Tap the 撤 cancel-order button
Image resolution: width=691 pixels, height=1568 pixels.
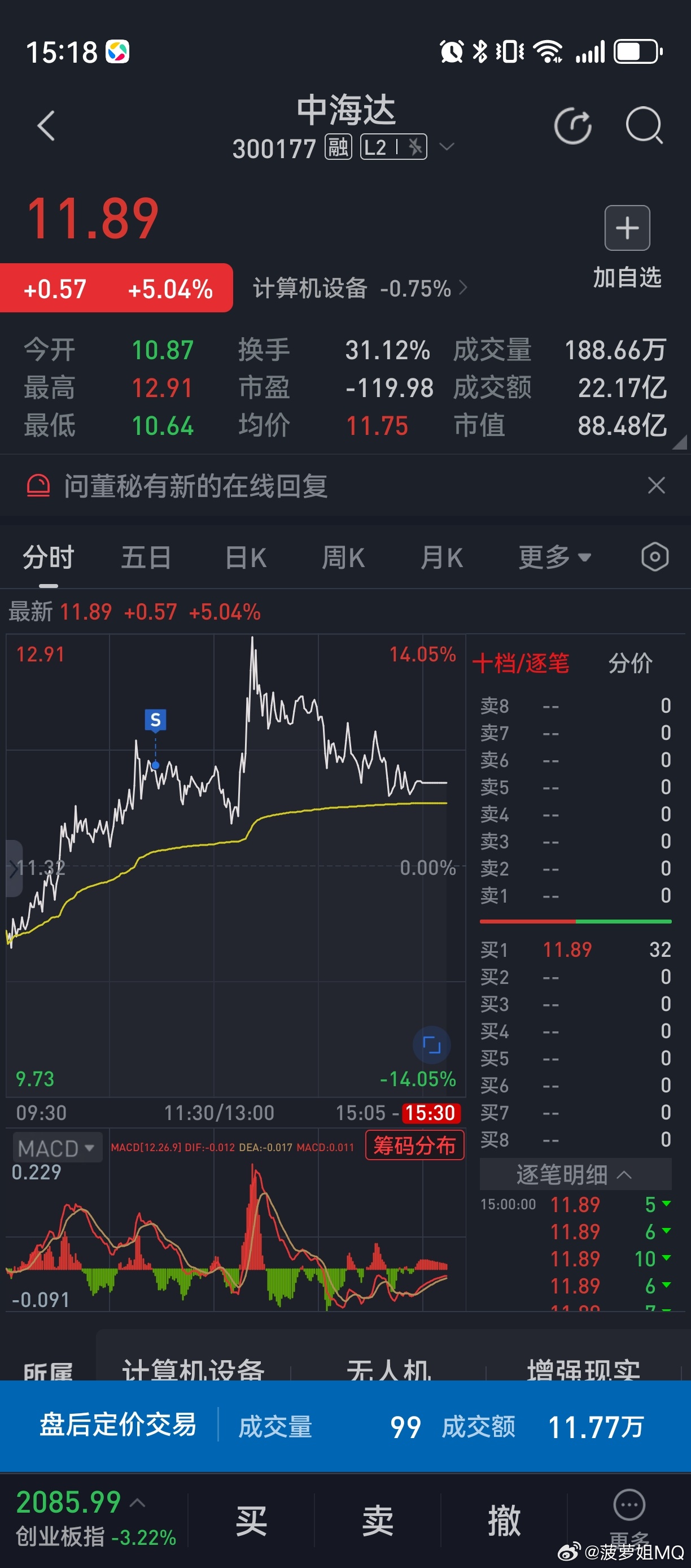pyautogui.click(x=504, y=1519)
